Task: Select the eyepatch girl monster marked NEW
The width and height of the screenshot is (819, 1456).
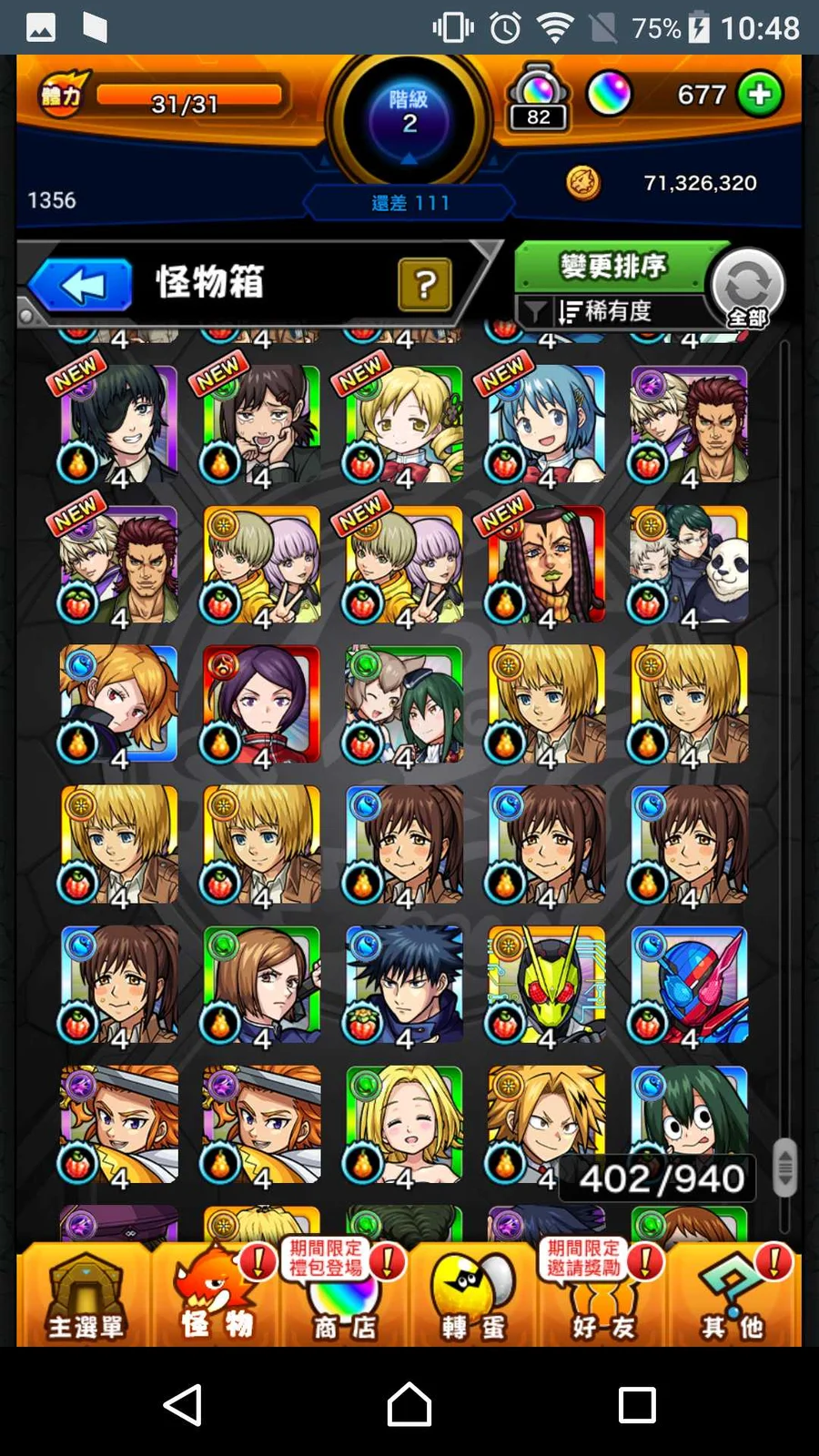Action: point(119,424)
